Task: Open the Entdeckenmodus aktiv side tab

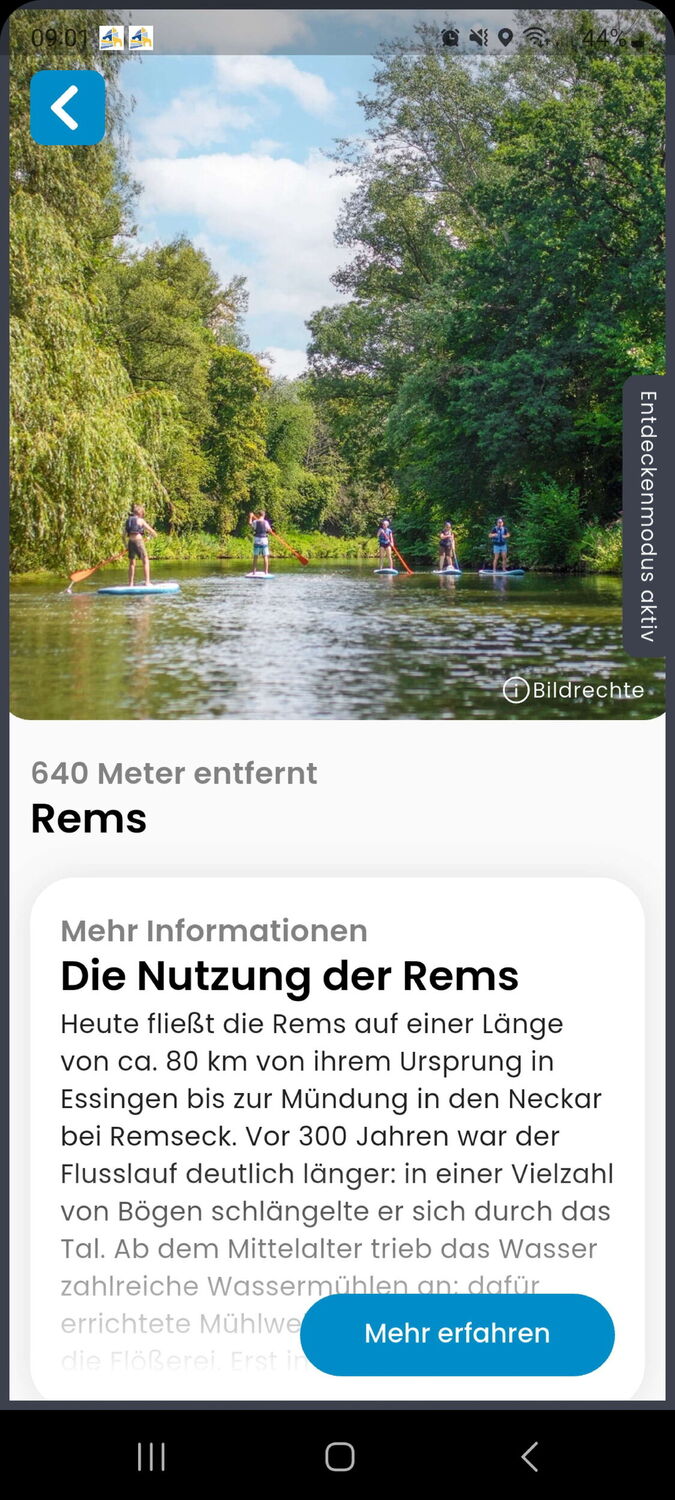Action: pos(648,516)
